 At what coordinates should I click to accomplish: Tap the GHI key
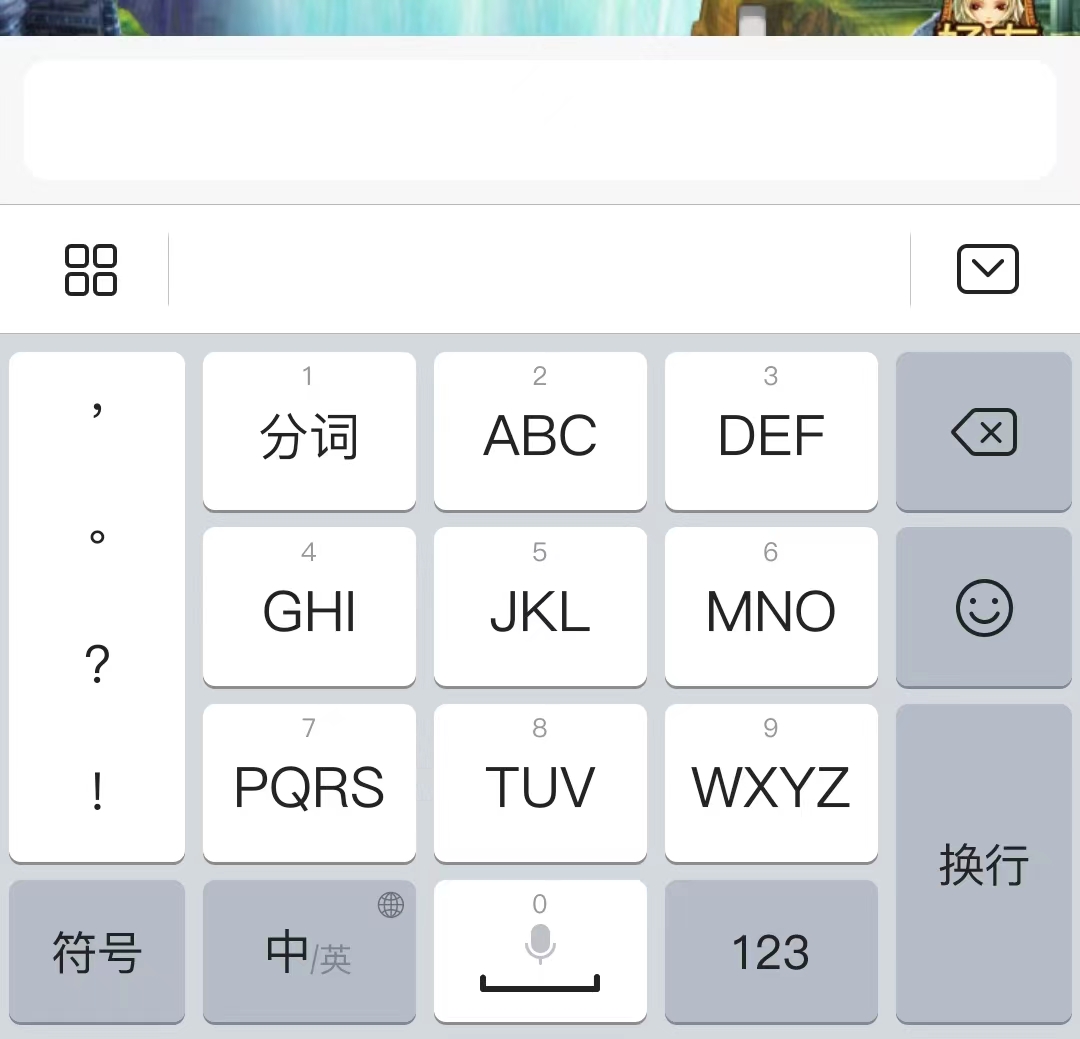click(x=309, y=607)
